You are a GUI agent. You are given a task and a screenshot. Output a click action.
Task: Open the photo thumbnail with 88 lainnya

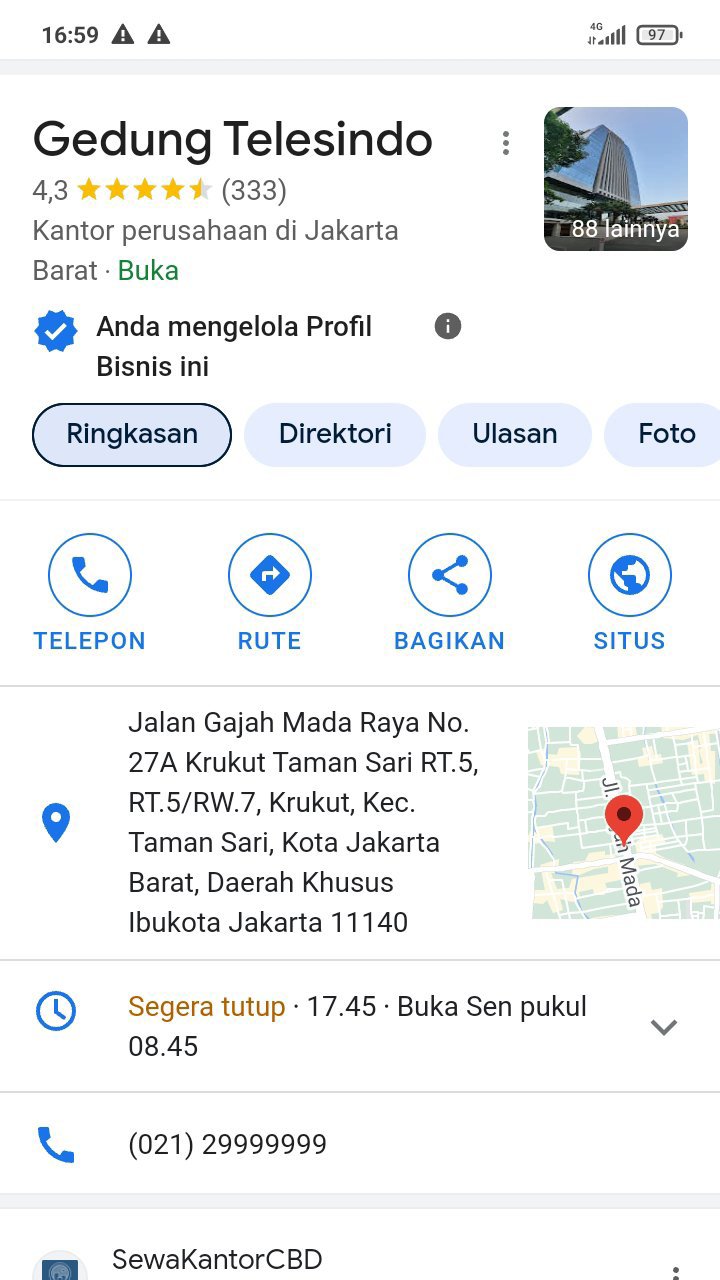pyautogui.click(x=616, y=179)
